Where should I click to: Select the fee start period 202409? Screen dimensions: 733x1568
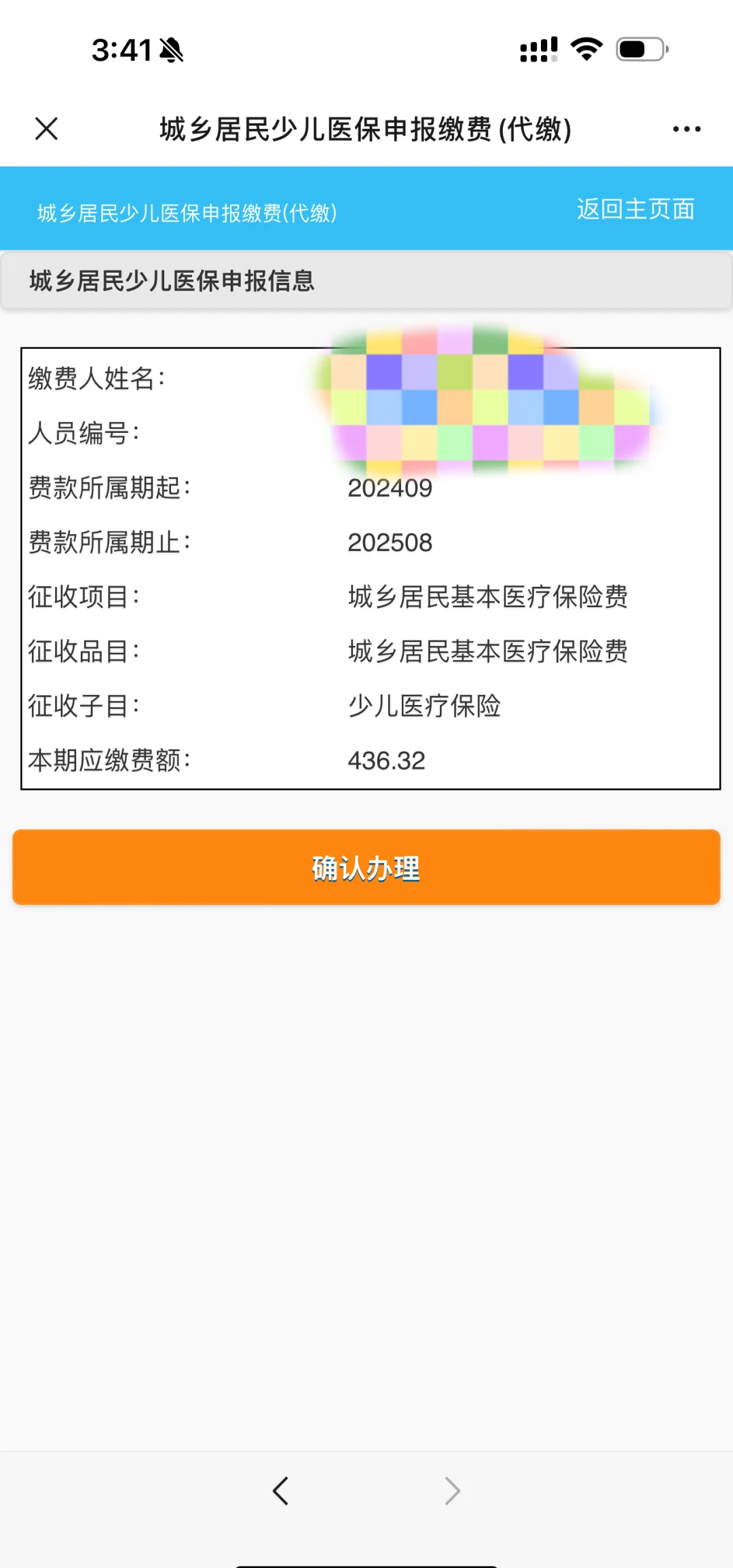click(390, 488)
